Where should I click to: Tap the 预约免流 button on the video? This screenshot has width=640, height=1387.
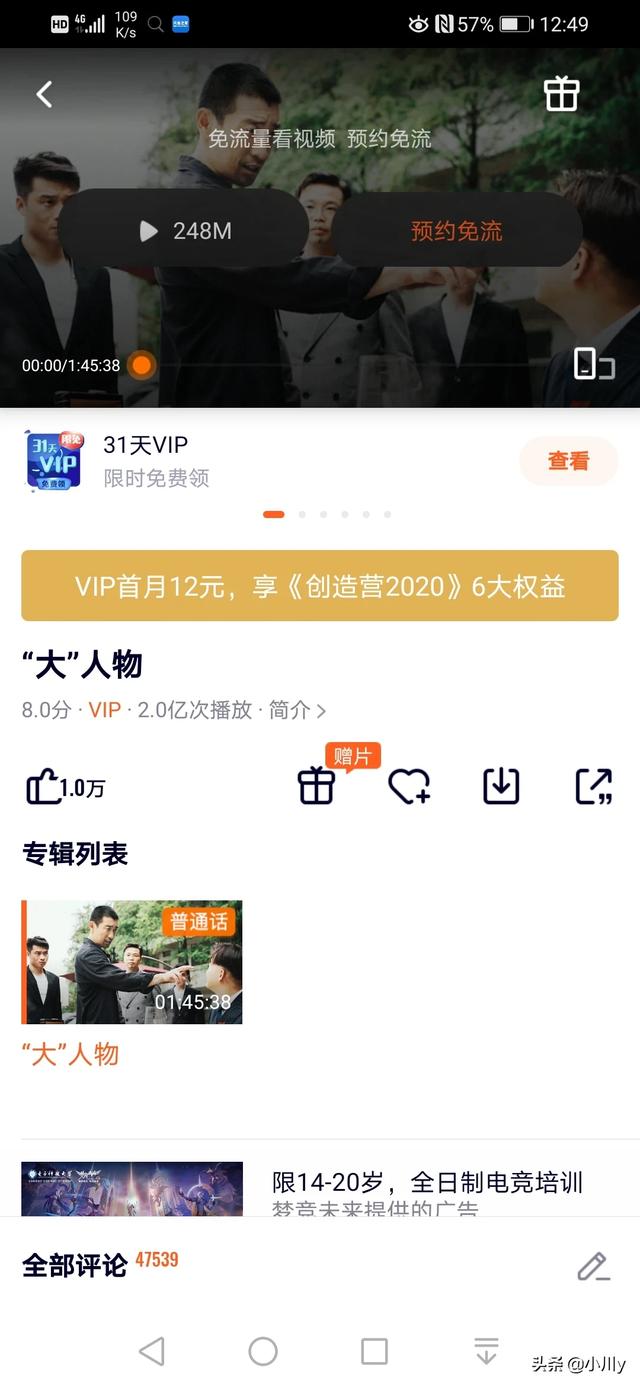[x=456, y=231]
